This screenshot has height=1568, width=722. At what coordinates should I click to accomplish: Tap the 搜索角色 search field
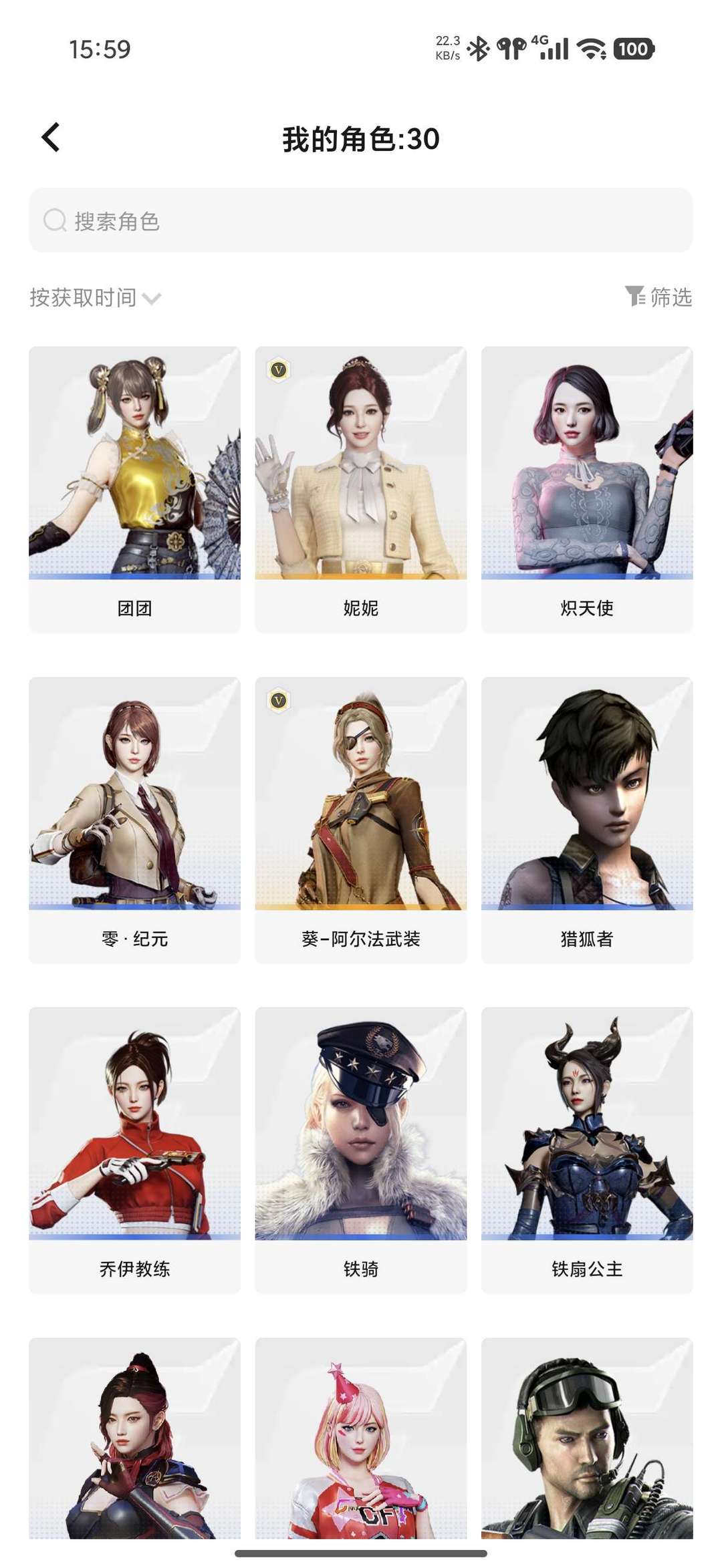click(361, 220)
